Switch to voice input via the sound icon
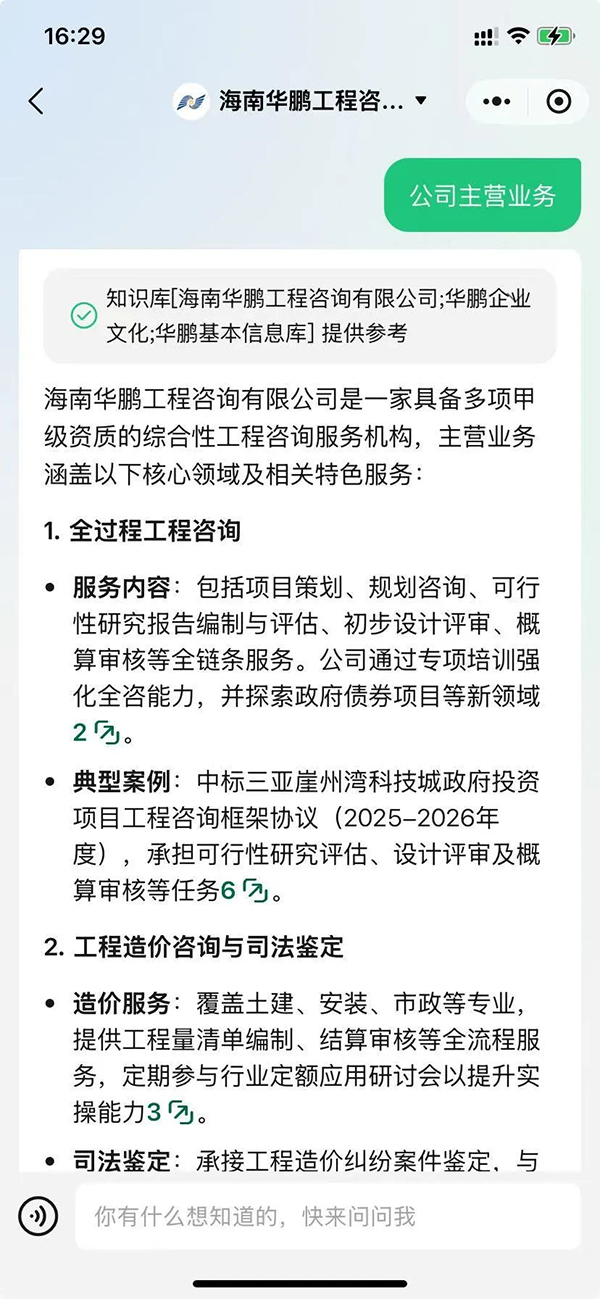Viewport: 600px width, 1299px height. (x=38, y=1216)
